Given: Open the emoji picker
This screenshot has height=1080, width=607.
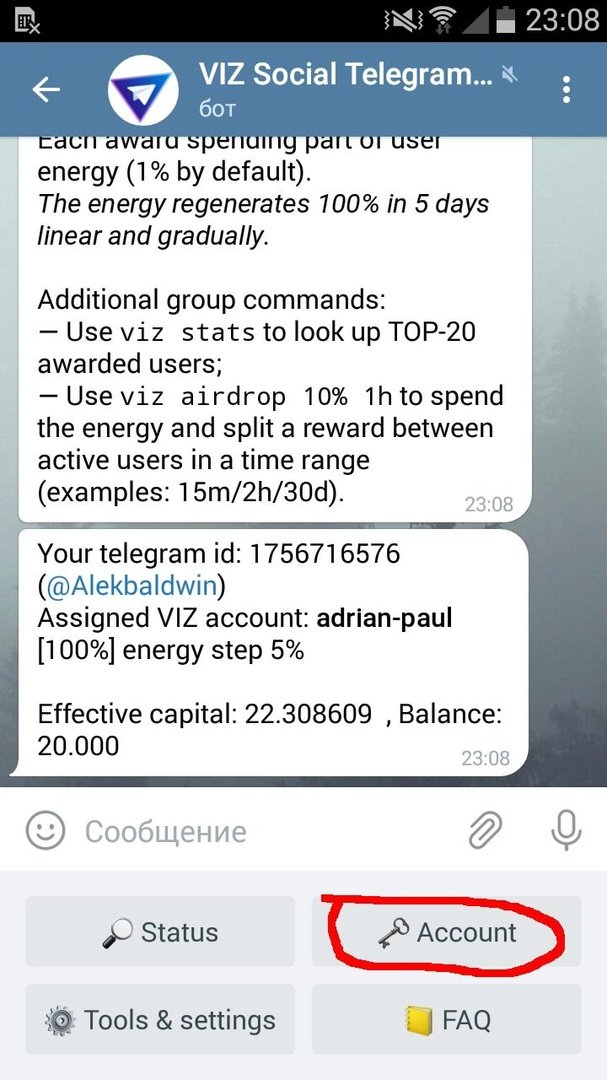Looking at the screenshot, I should tap(45, 830).
